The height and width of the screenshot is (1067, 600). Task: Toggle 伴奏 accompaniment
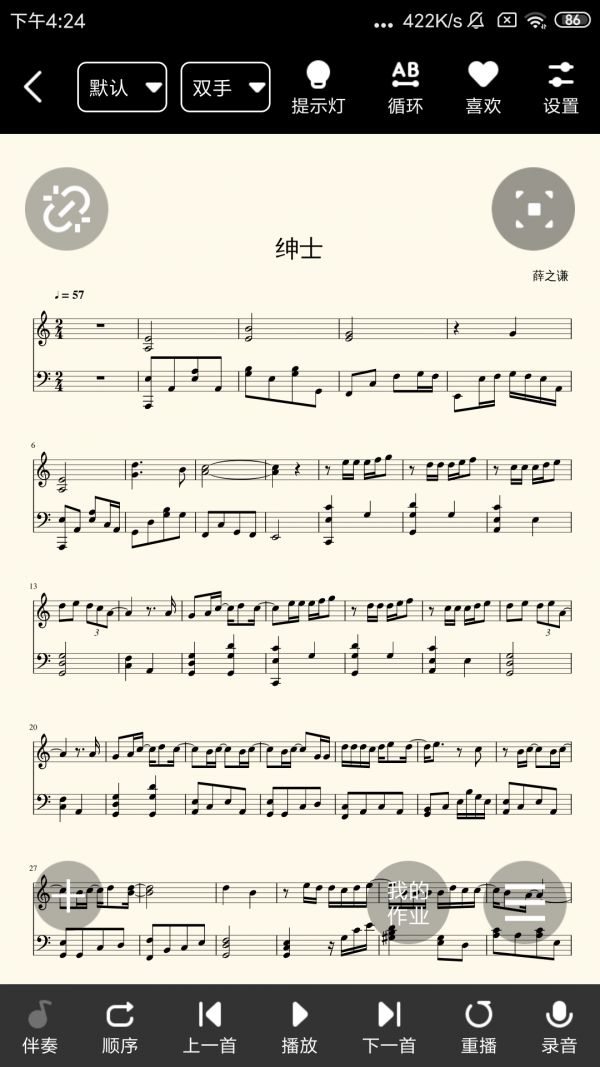(40, 1026)
